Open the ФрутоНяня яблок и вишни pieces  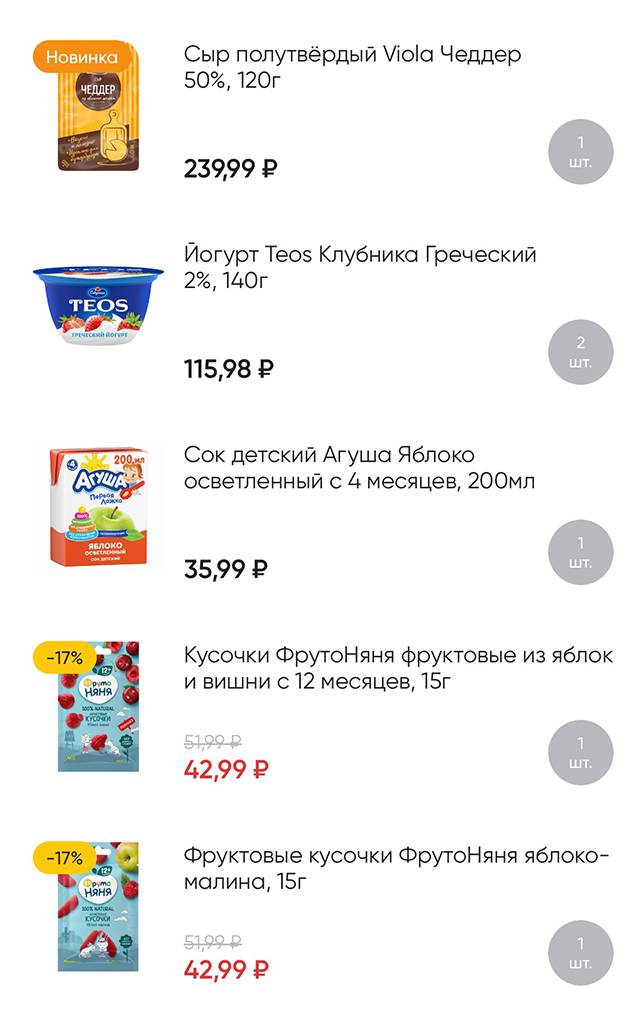pyautogui.click(x=397, y=667)
